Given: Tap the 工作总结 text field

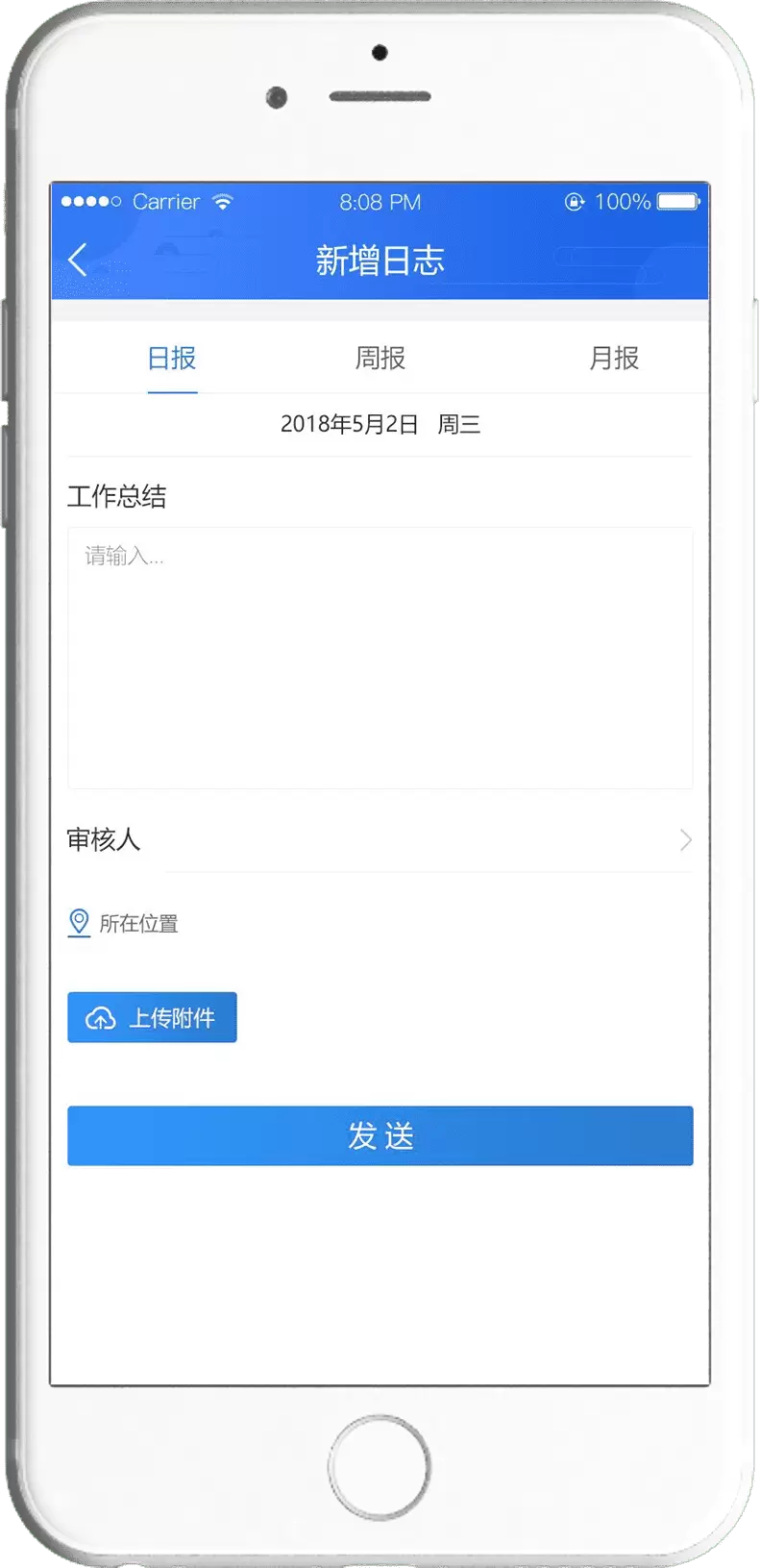Looking at the screenshot, I should [x=380, y=658].
